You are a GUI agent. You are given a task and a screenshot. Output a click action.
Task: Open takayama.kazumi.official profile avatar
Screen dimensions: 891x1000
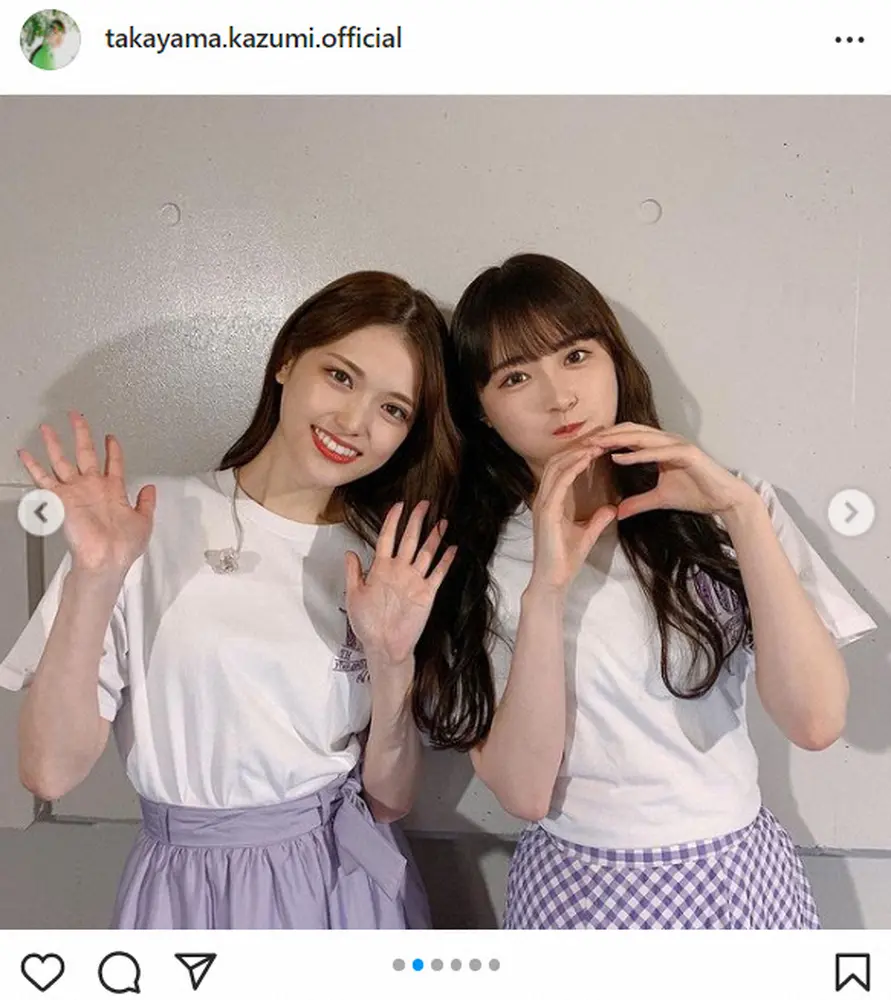[x=50, y=40]
